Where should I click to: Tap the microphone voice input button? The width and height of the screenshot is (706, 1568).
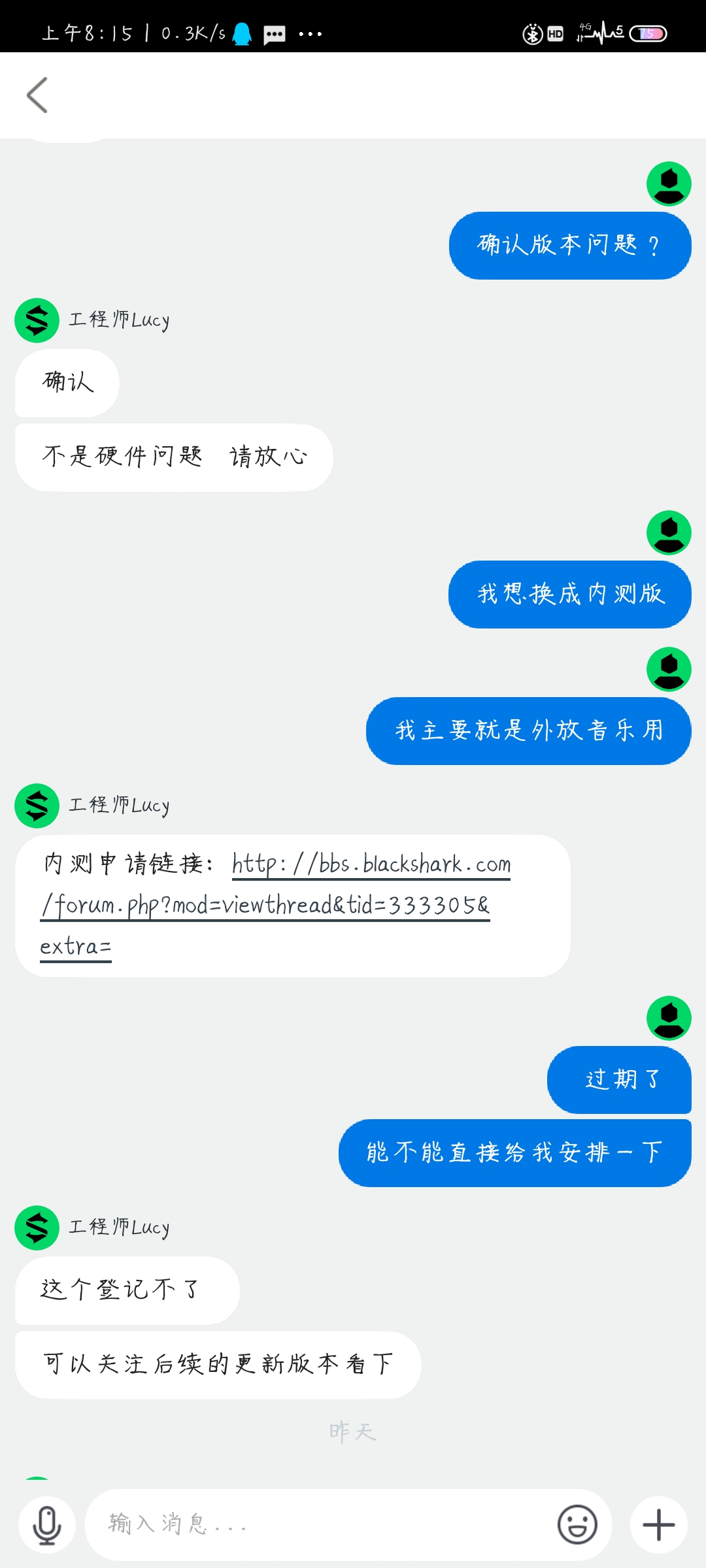[x=47, y=1525]
